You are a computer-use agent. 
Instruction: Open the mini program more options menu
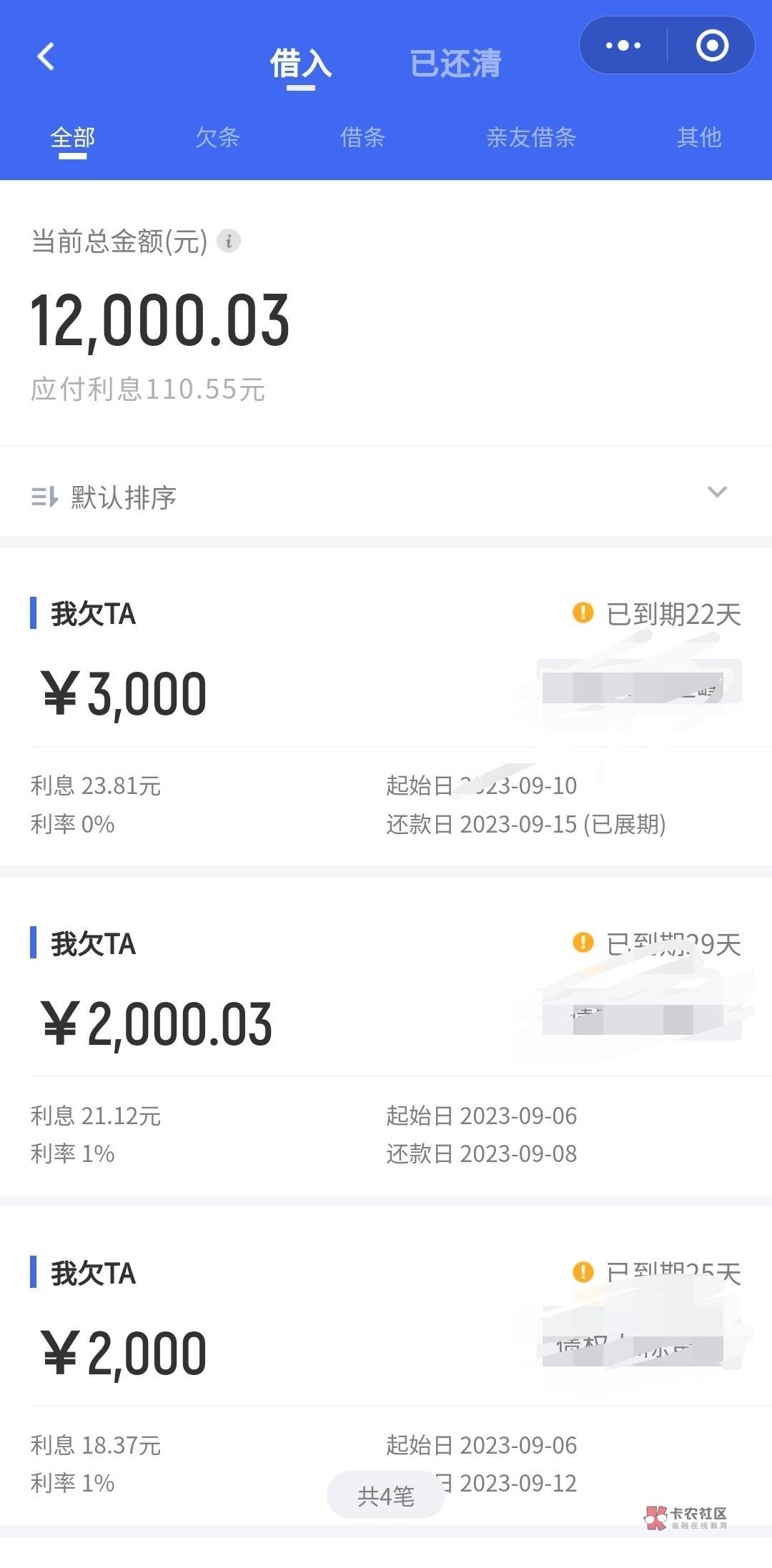[623, 46]
